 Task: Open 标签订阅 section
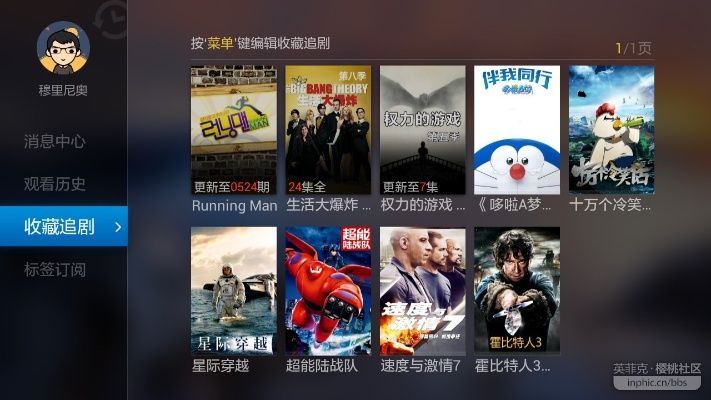(x=55, y=269)
